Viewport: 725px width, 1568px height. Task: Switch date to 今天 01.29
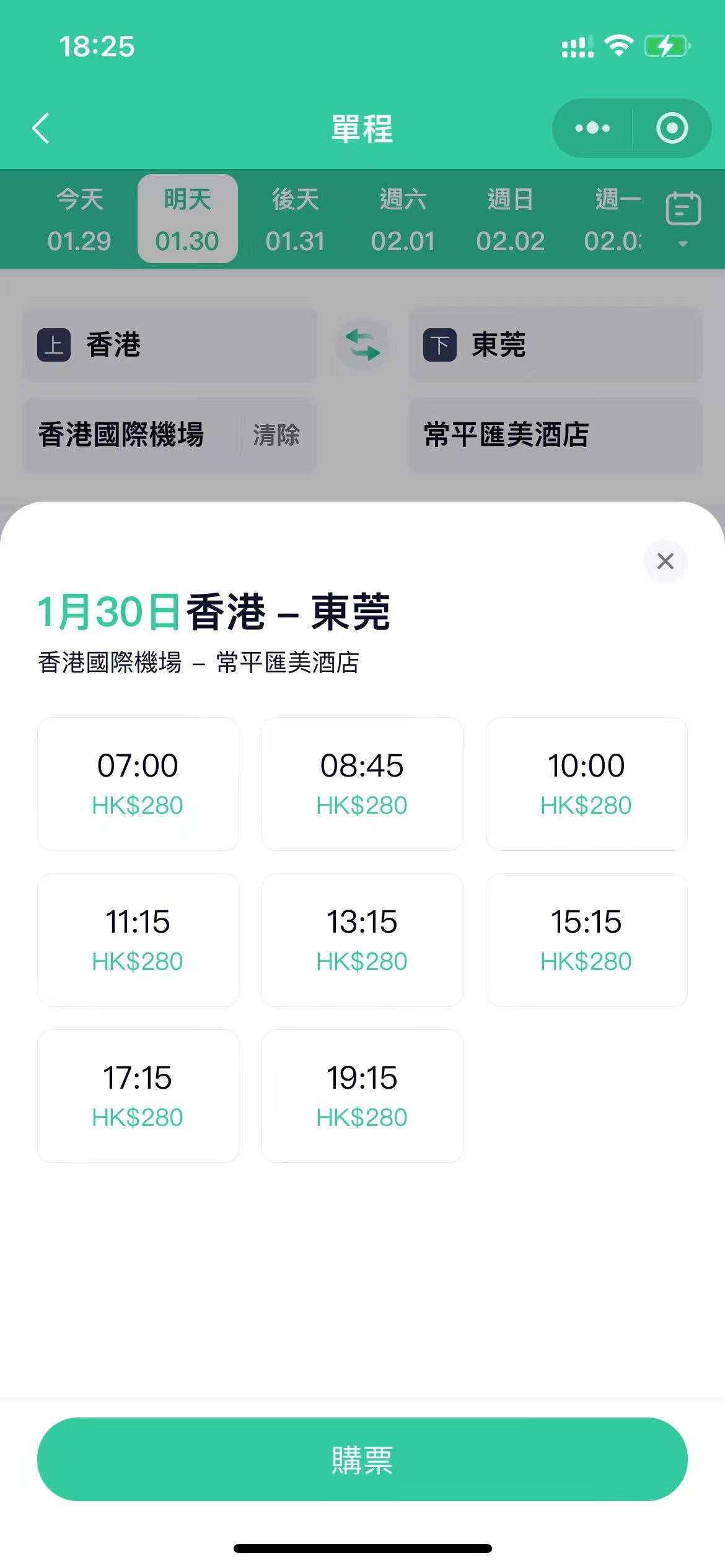tap(79, 219)
